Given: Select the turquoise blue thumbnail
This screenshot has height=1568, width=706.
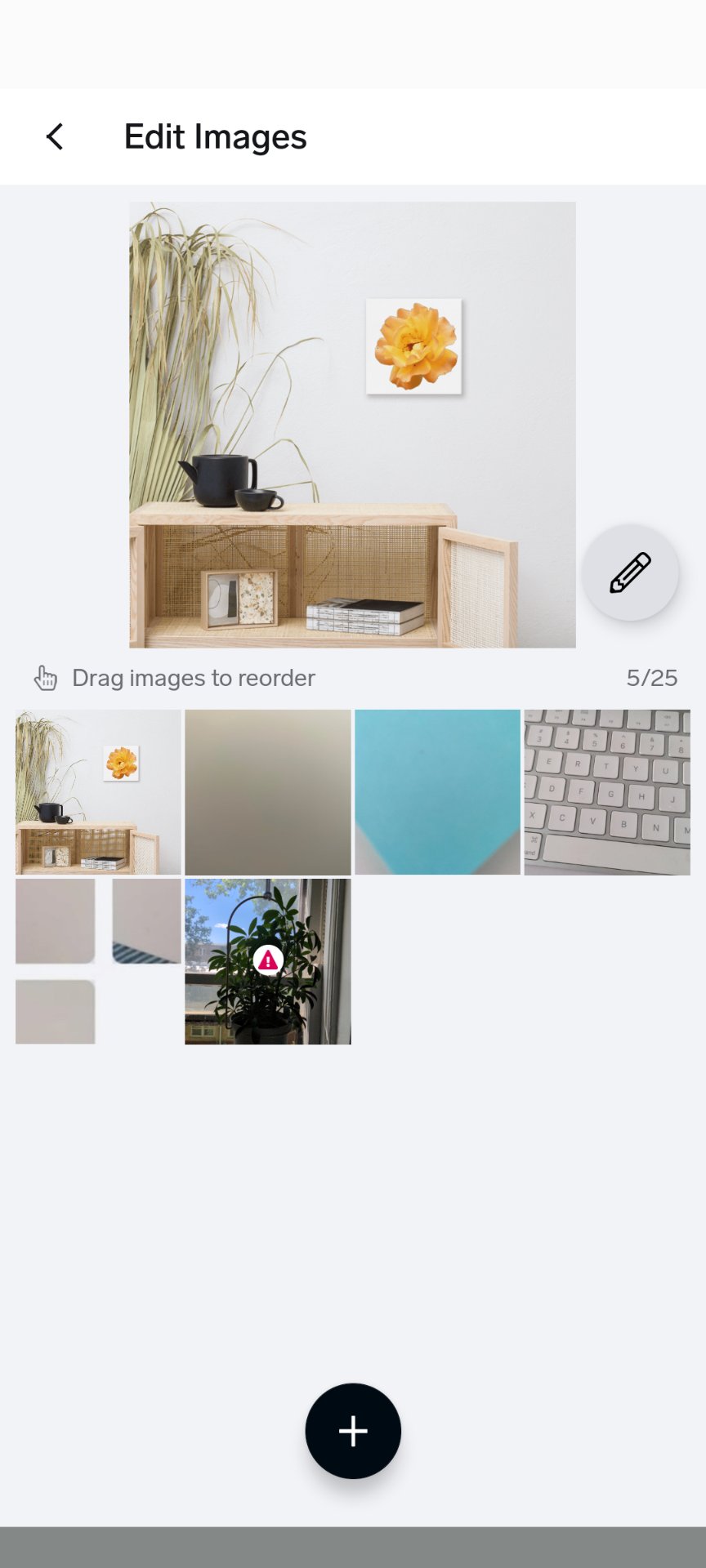Looking at the screenshot, I should [x=437, y=792].
